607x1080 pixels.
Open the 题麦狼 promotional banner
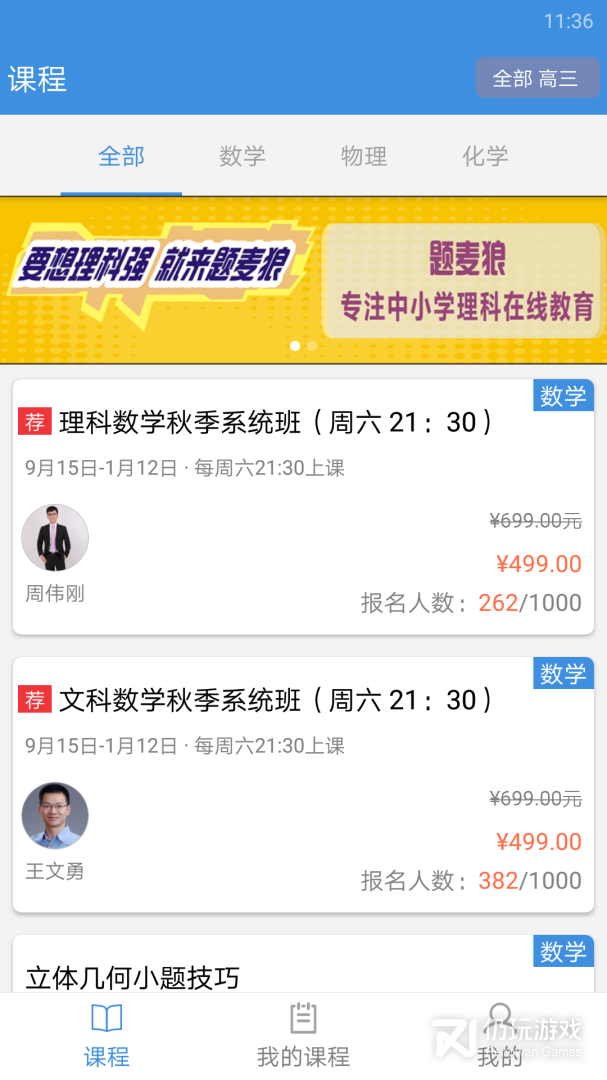pos(303,280)
